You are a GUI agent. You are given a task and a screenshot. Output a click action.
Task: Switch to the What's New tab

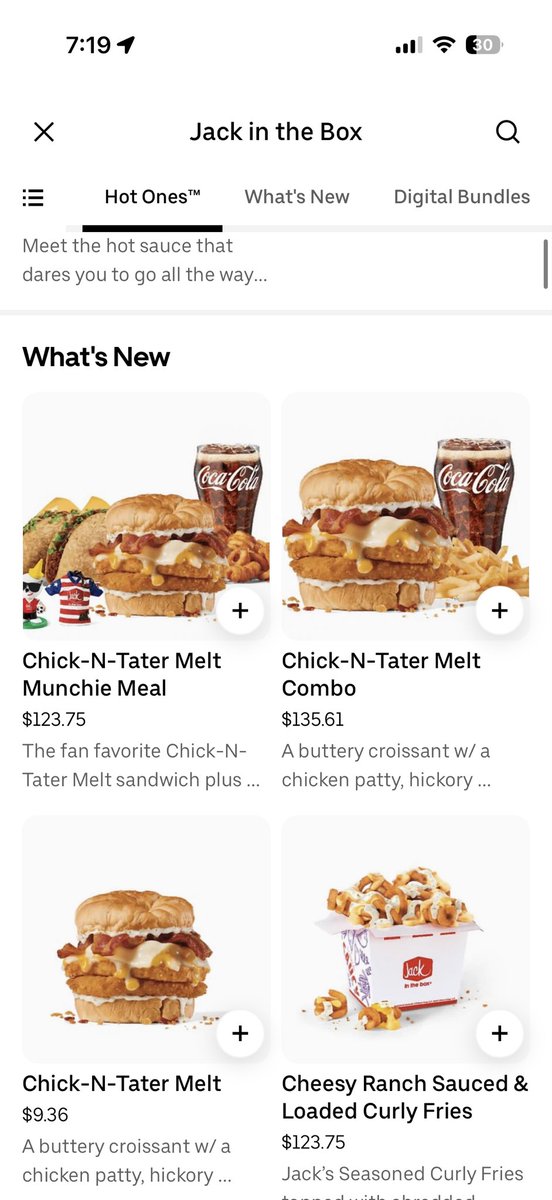coord(297,197)
